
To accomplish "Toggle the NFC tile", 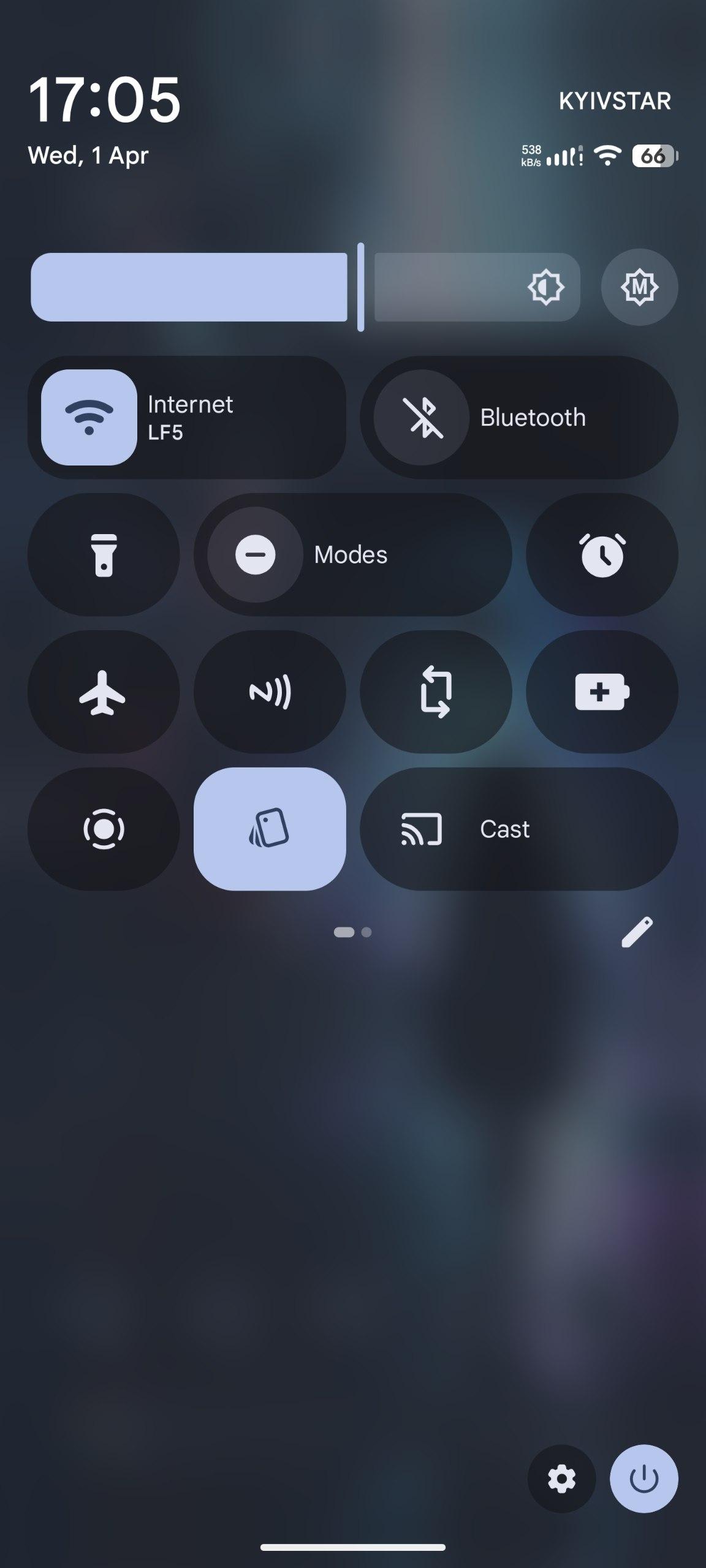I will 270,692.
